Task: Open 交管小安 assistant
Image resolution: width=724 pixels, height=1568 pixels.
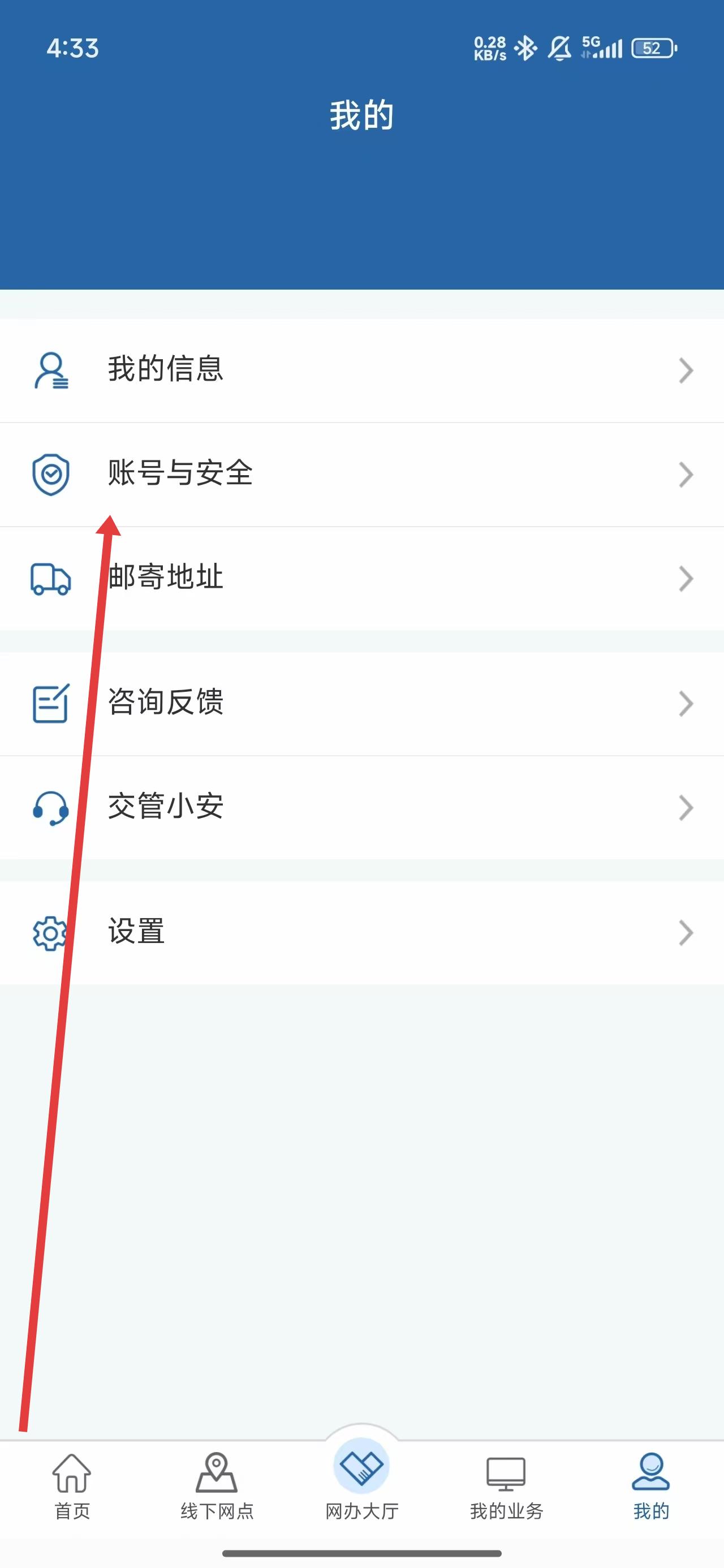Action: 361,807
